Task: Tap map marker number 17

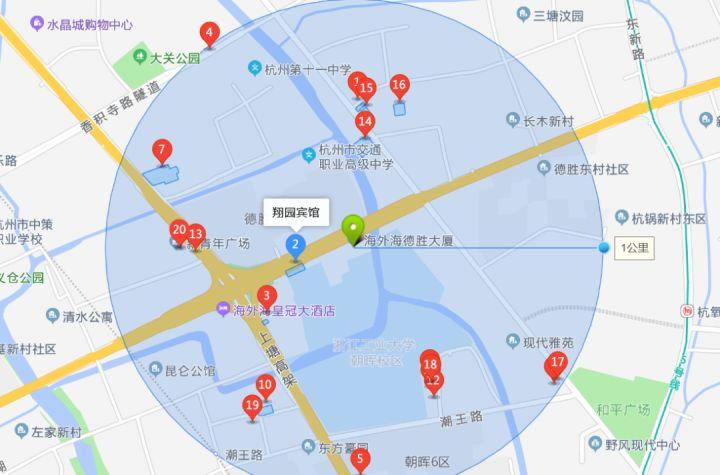Action: click(x=557, y=365)
